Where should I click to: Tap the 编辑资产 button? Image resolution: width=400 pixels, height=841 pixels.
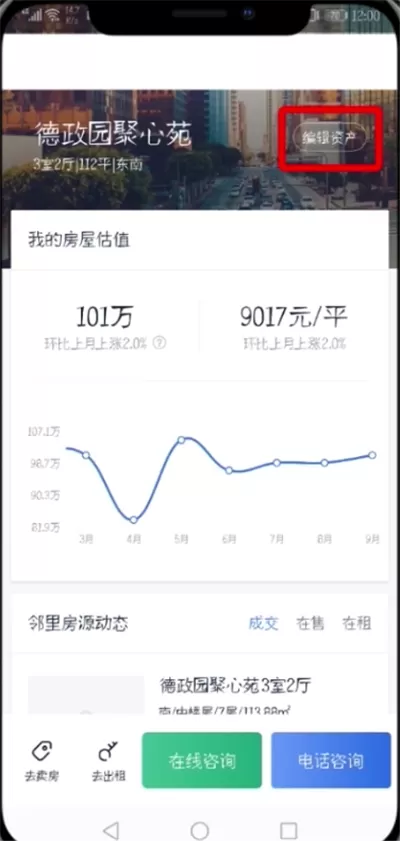pyautogui.click(x=330, y=138)
